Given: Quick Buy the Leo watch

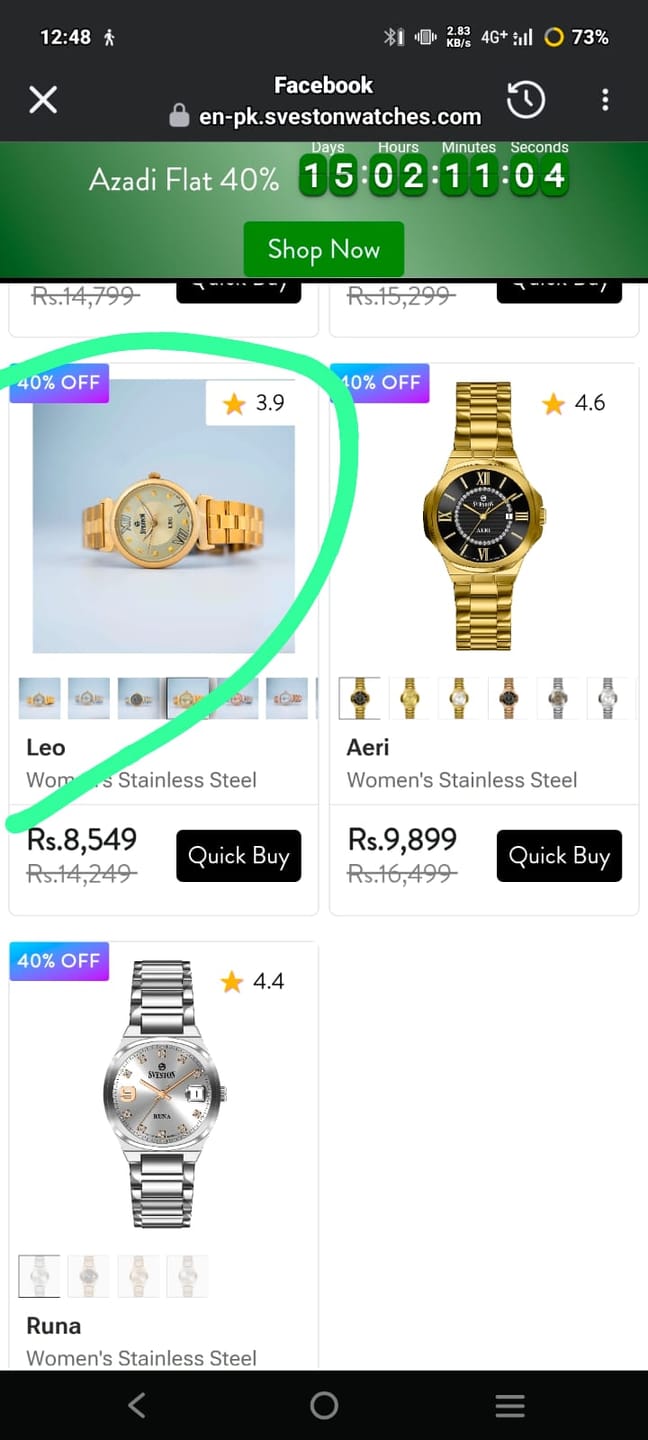Looking at the screenshot, I should (x=238, y=856).
